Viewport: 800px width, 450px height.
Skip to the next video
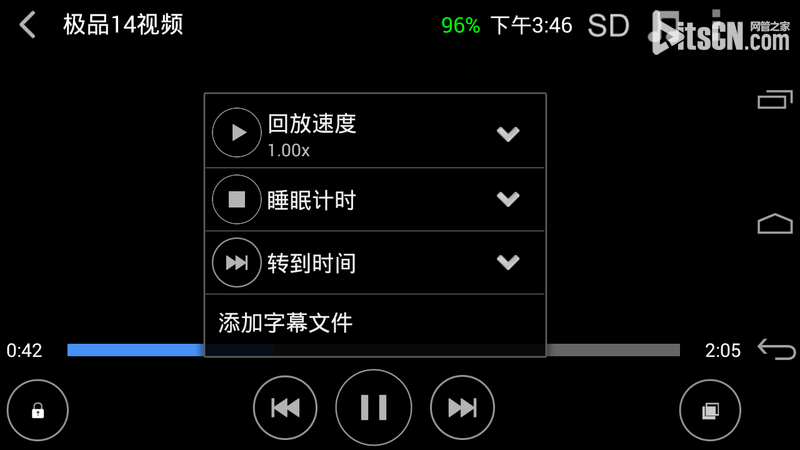pos(462,407)
